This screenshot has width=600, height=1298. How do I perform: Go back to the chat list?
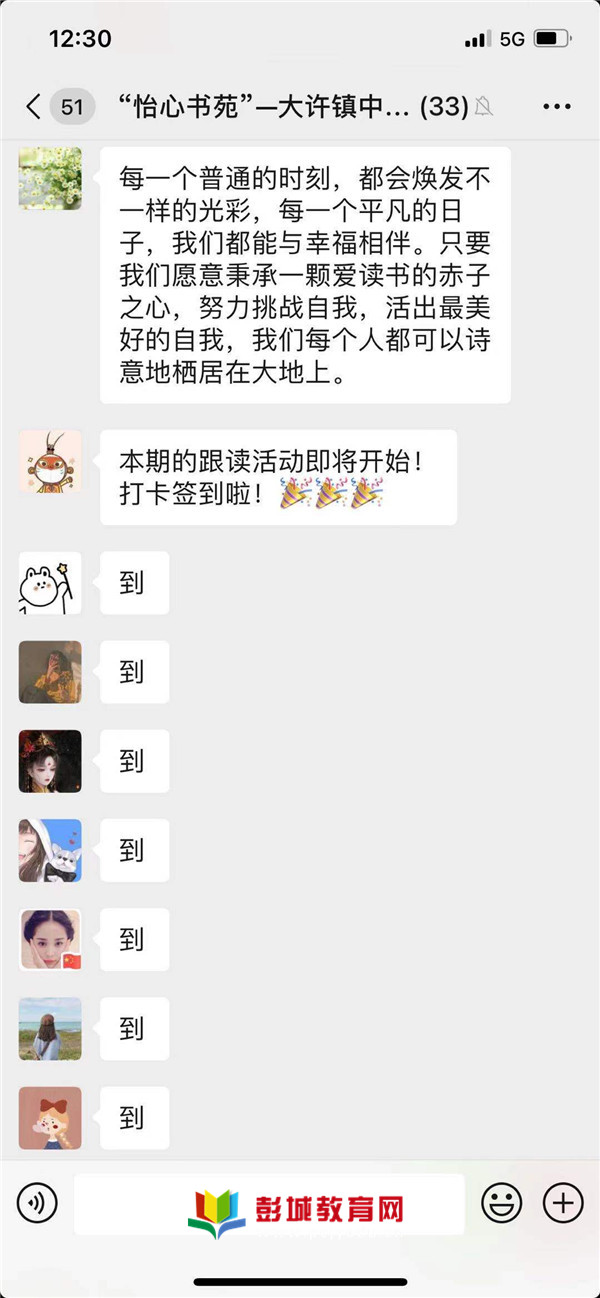pos(34,107)
